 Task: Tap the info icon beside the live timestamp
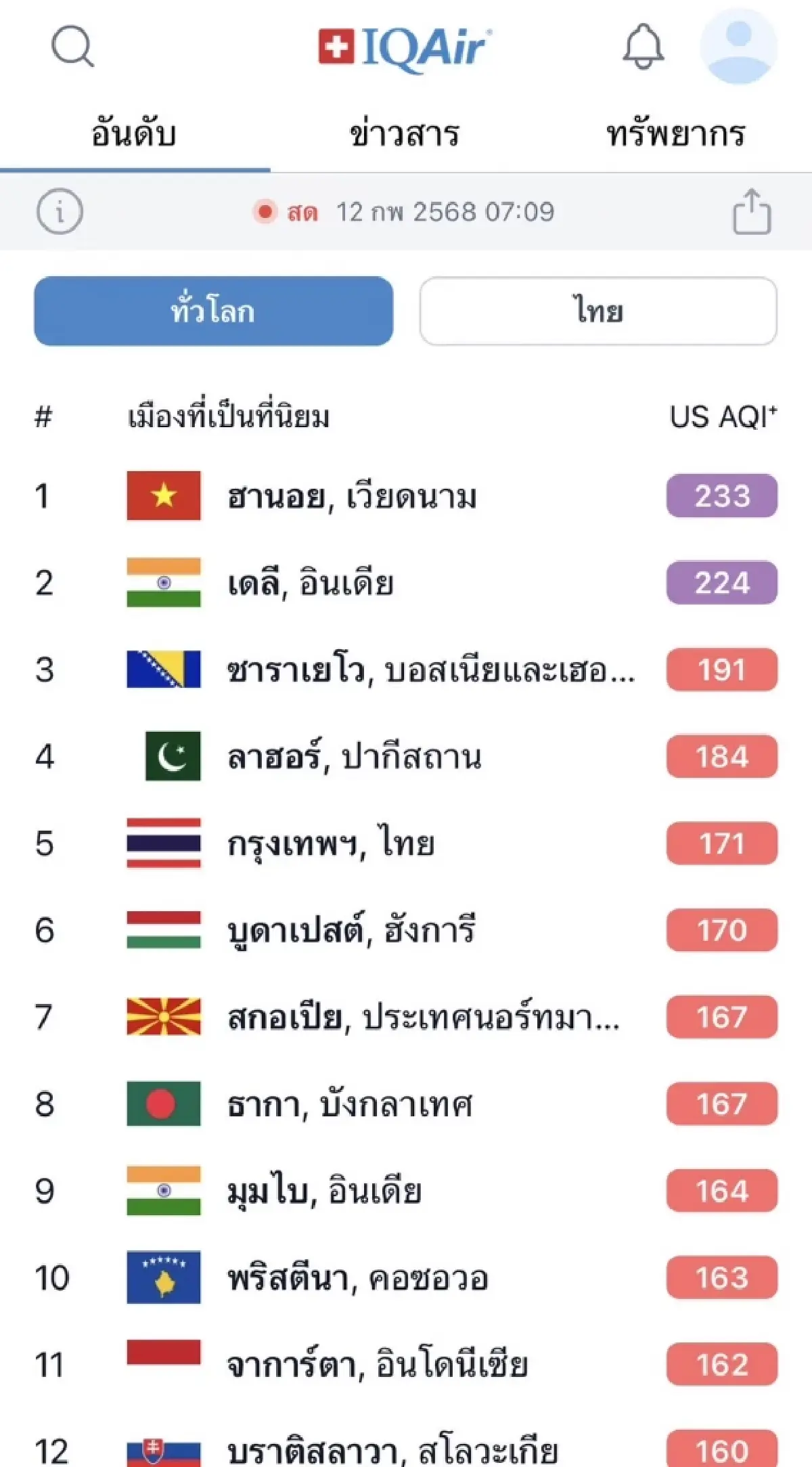click(x=60, y=211)
